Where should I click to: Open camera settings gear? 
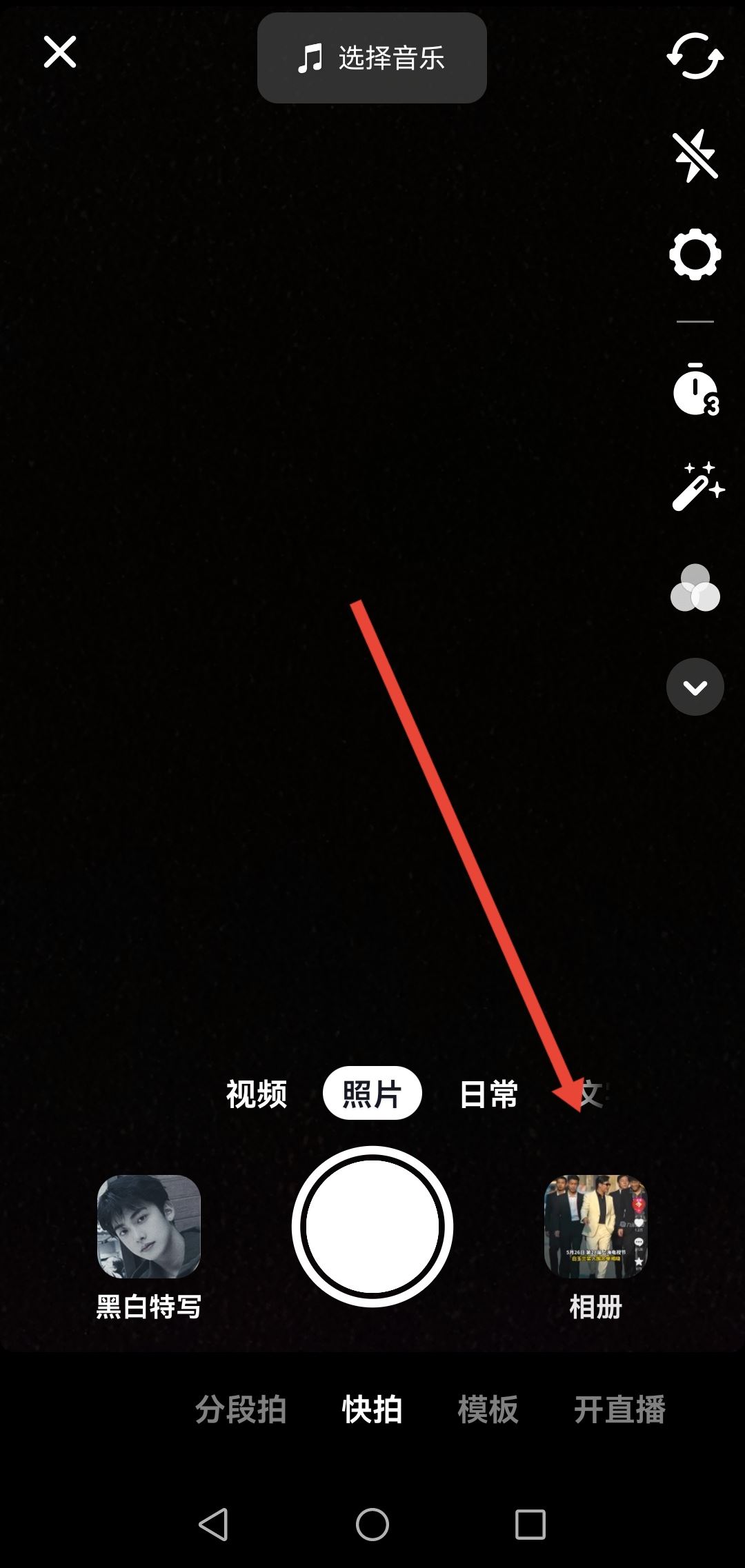[x=695, y=254]
